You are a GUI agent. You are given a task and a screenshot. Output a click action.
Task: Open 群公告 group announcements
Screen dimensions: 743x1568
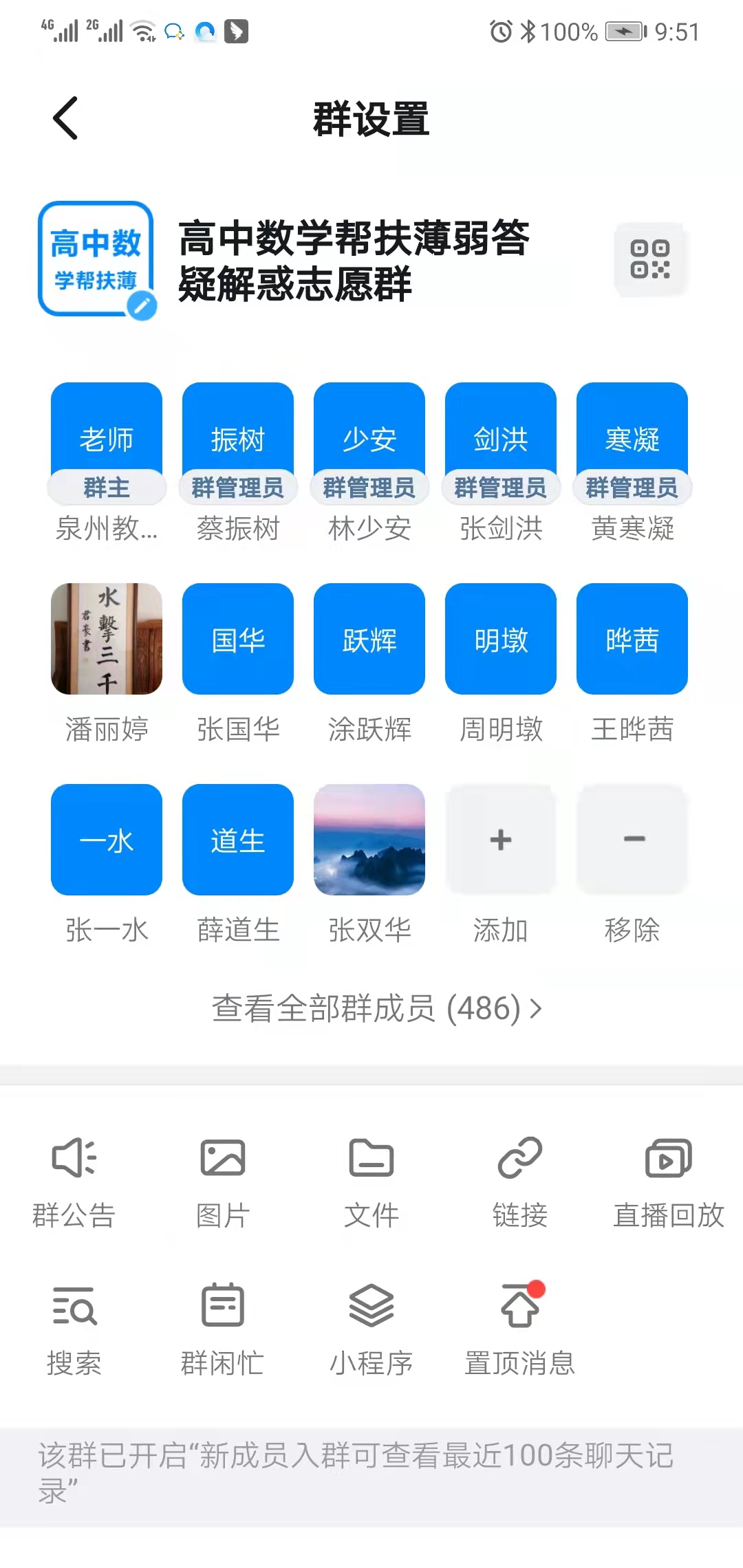tap(74, 1183)
